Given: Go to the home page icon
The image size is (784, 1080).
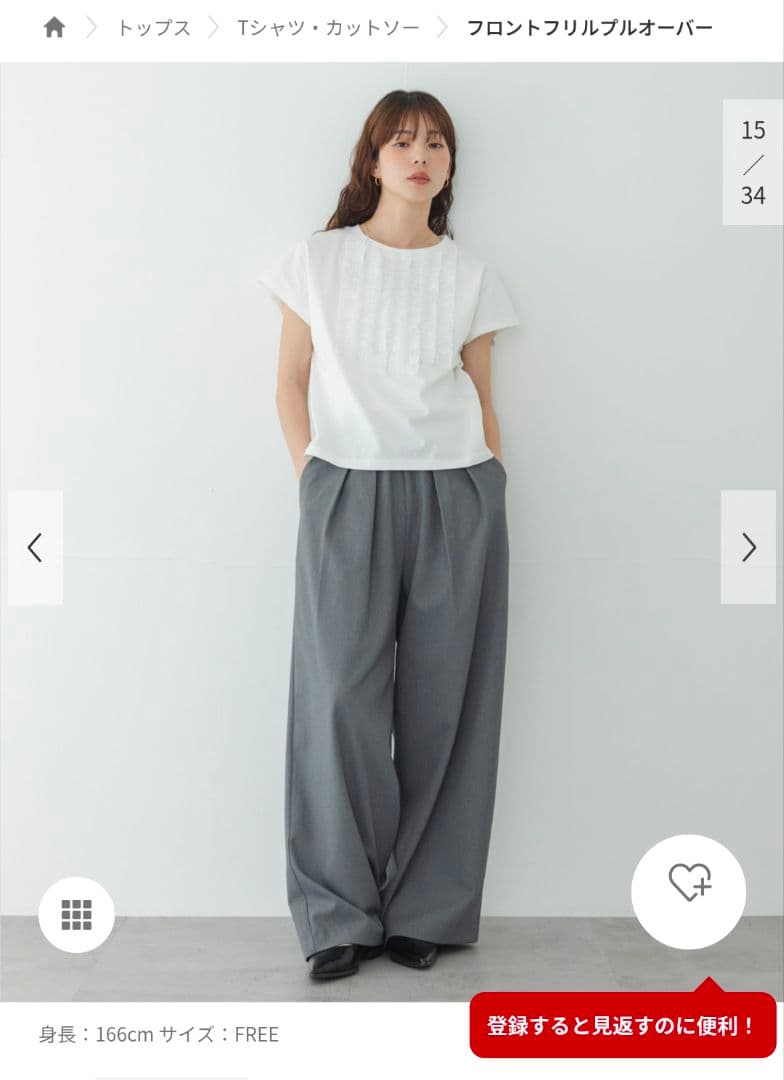Looking at the screenshot, I should pyautogui.click(x=54, y=28).
